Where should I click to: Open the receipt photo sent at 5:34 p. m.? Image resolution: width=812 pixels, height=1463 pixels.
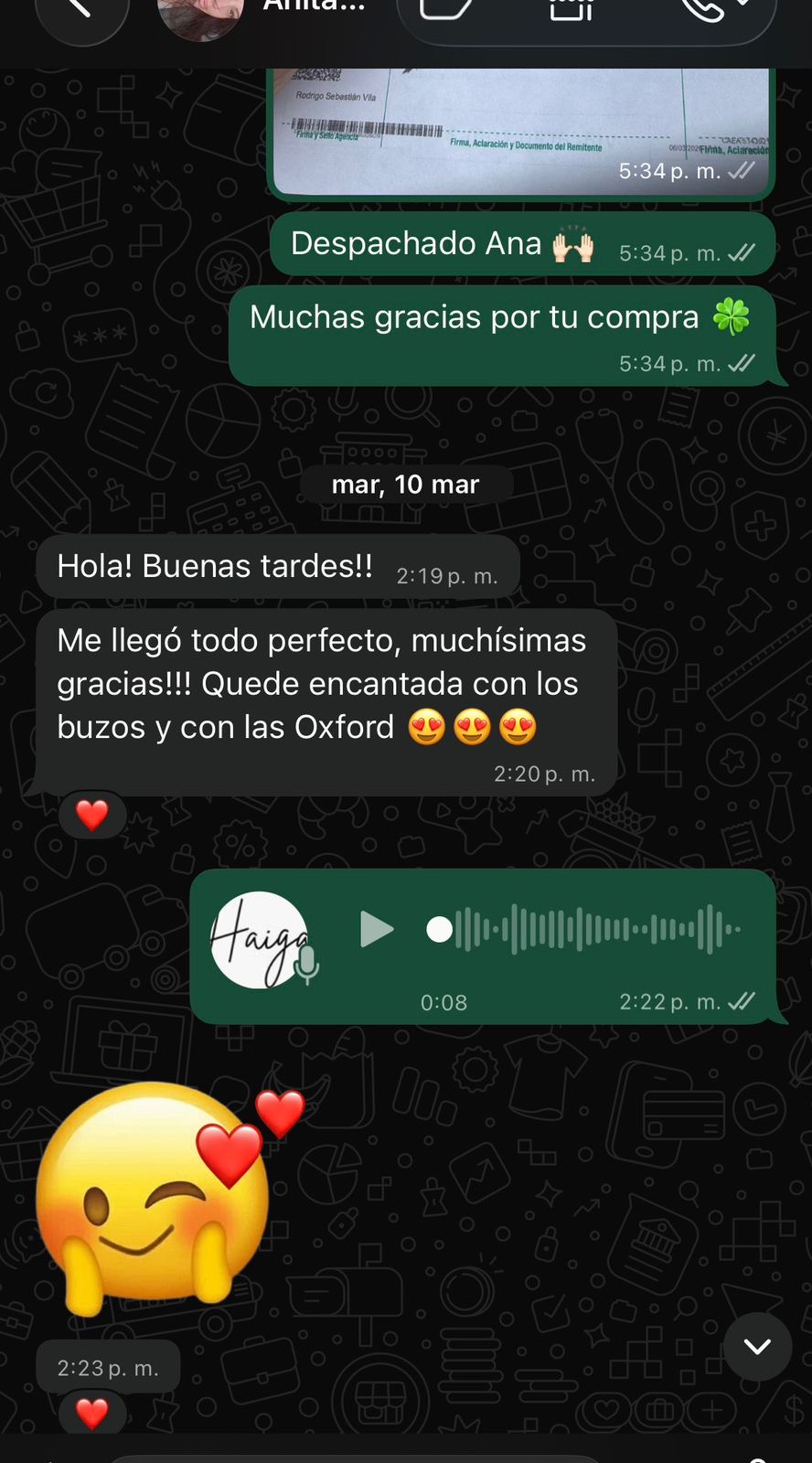click(521, 132)
